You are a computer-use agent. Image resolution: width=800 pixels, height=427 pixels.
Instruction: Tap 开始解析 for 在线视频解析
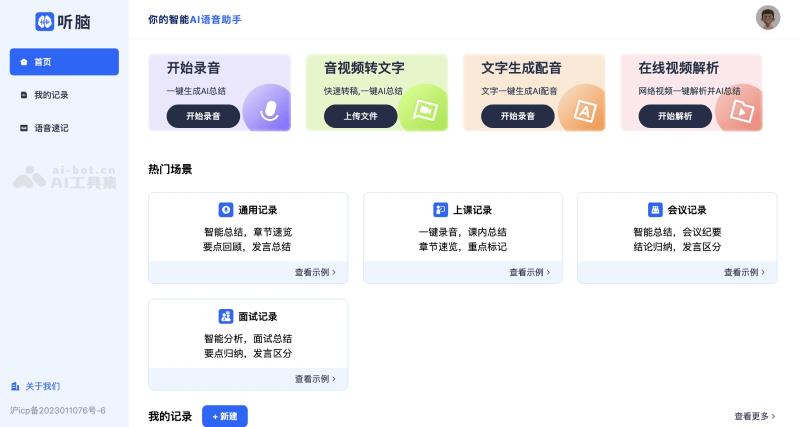(674, 116)
